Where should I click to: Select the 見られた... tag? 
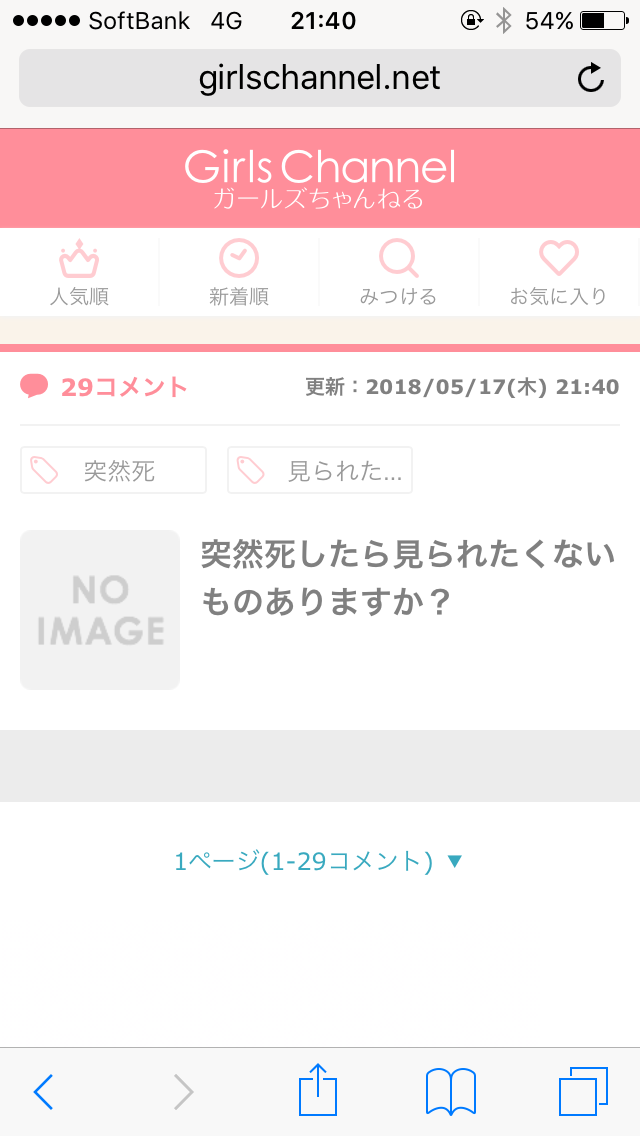coord(320,470)
